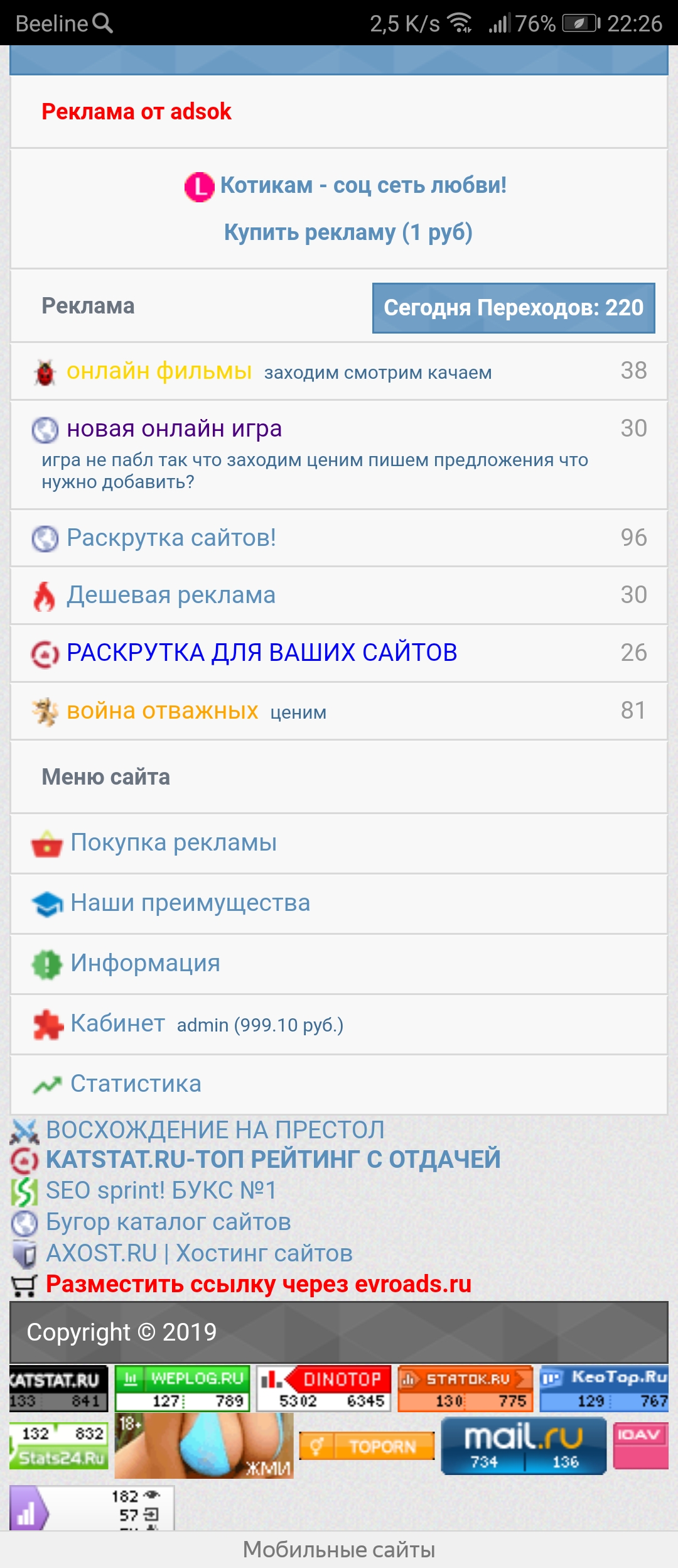The height and width of the screenshot is (1568, 678).
Task: Select the Дешевая реклама row
Action: click(x=171, y=596)
